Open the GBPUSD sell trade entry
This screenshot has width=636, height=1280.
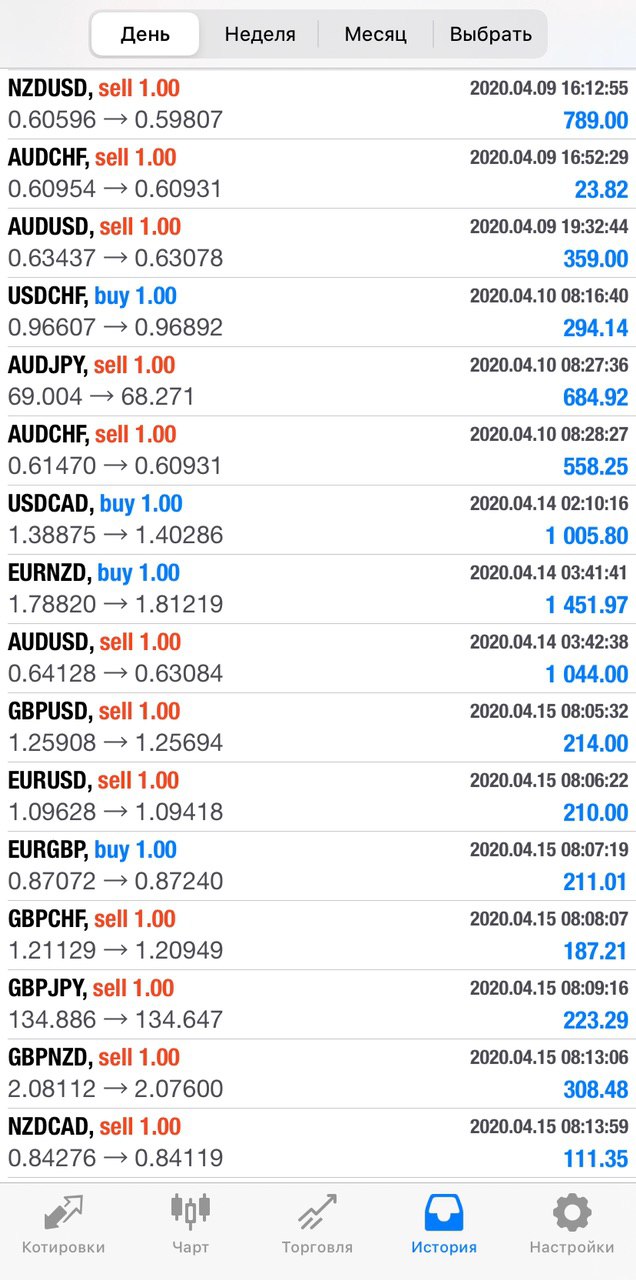click(x=318, y=727)
